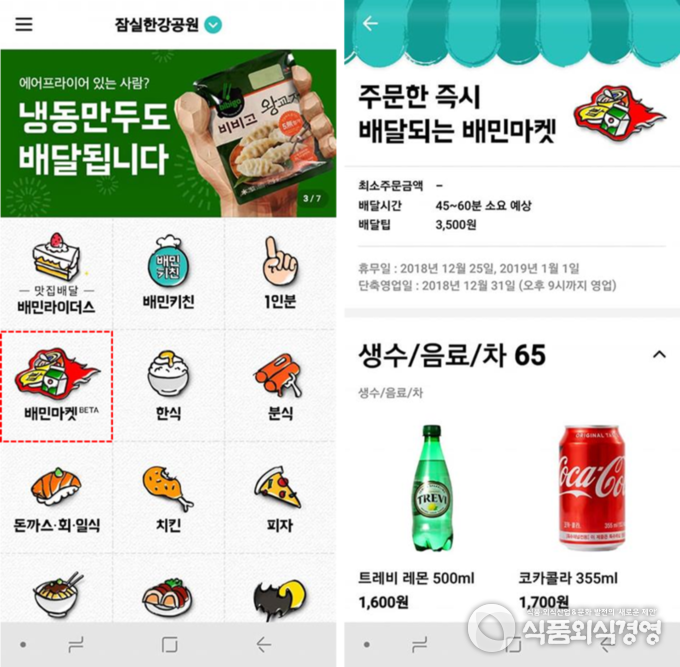Open the 배민라이더스 category
Image resolution: width=680 pixels, height=667 pixels.
pos(56,273)
